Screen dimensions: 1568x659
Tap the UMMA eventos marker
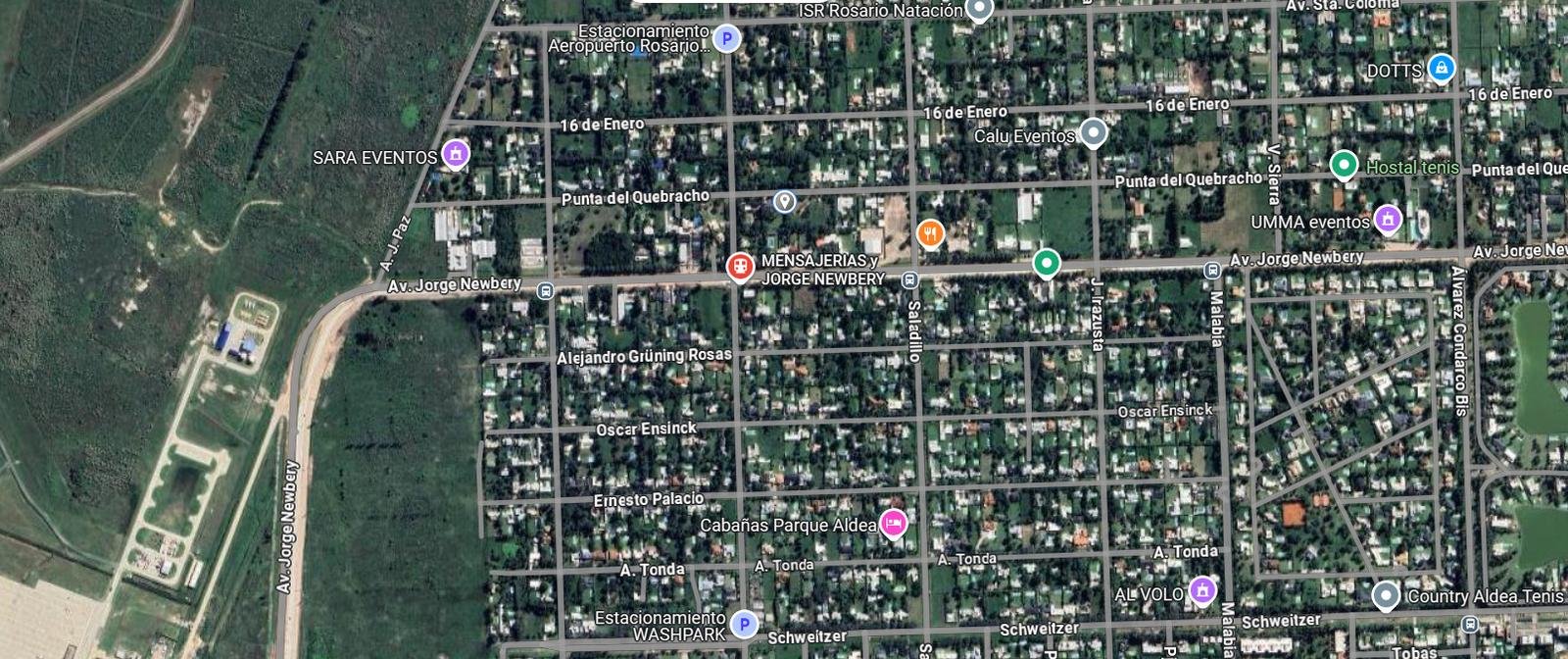[x=1387, y=219]
